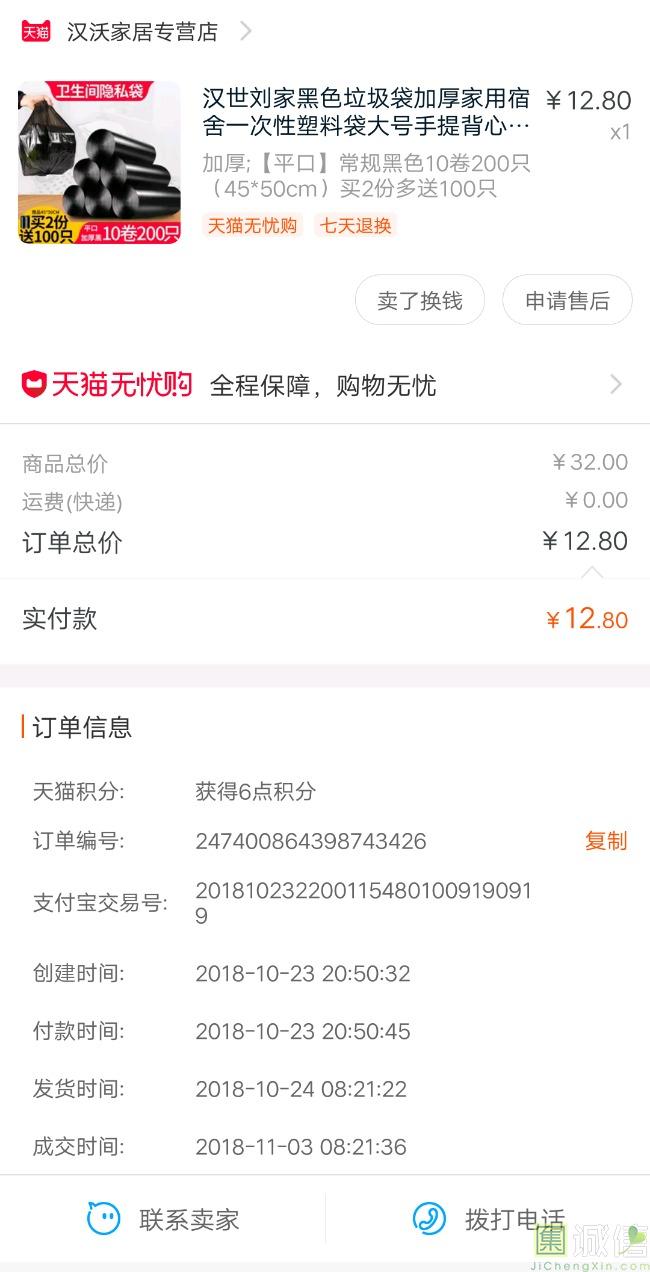Screen dimensions: 650x1272
Task: Open the 天猫无忧购 guarantee details
Action: (x=325, y=385)
